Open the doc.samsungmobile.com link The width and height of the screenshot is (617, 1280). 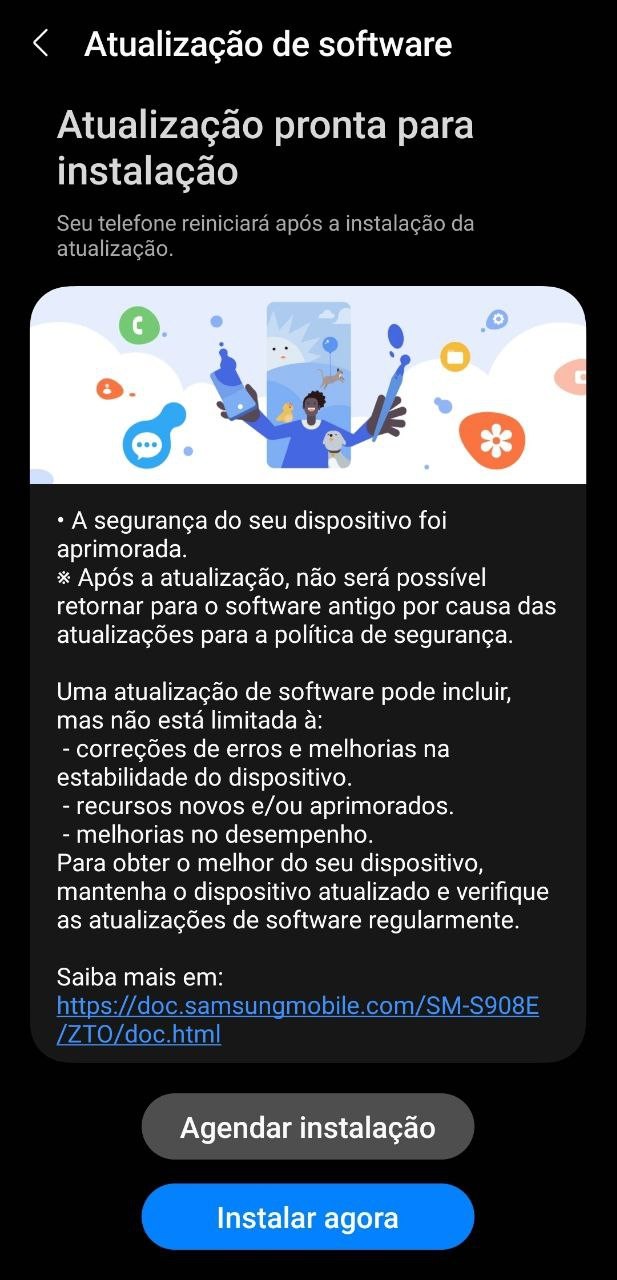click(x=297, y=1006)
